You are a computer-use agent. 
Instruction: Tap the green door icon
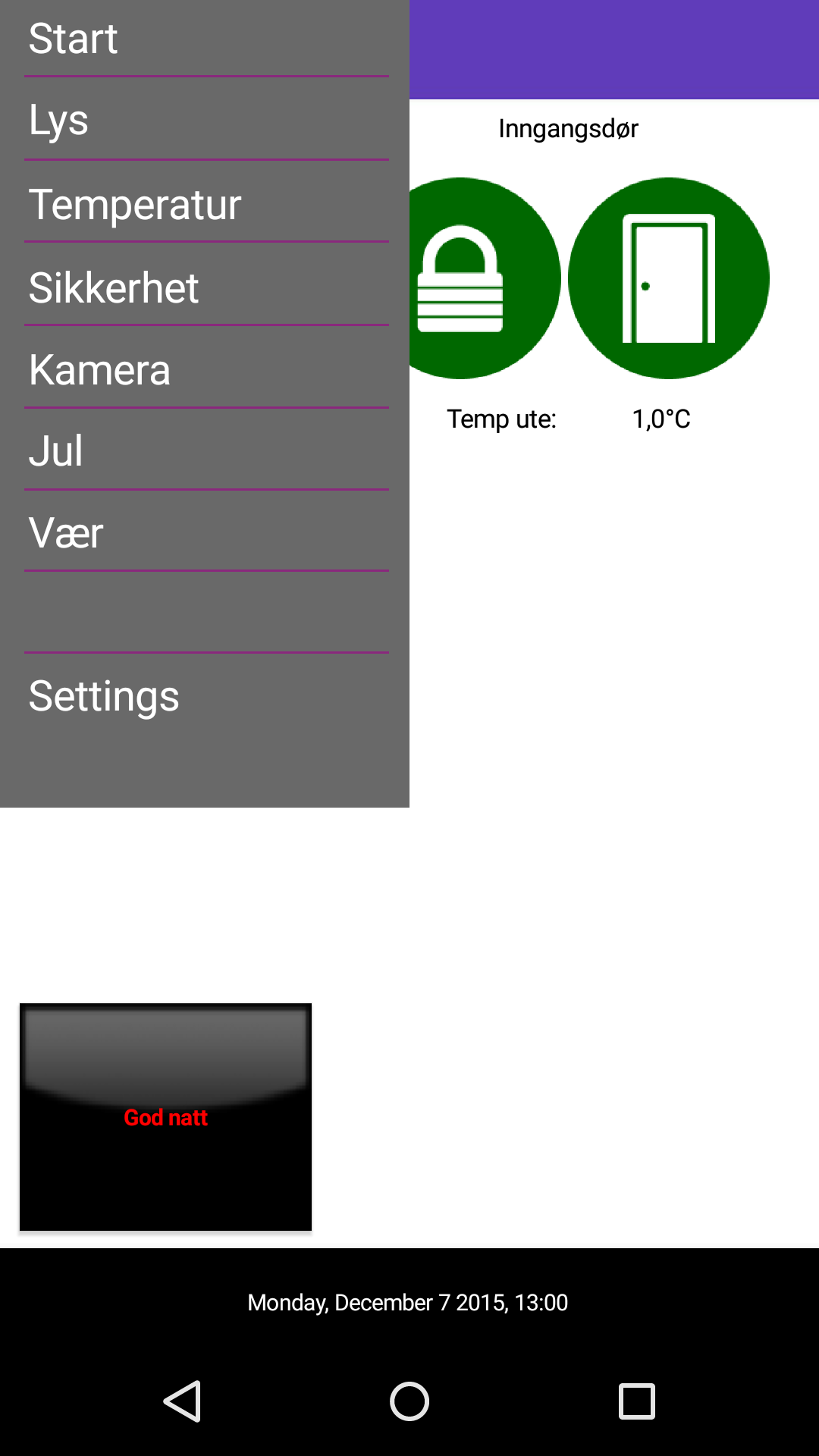[x=669, y=278]
